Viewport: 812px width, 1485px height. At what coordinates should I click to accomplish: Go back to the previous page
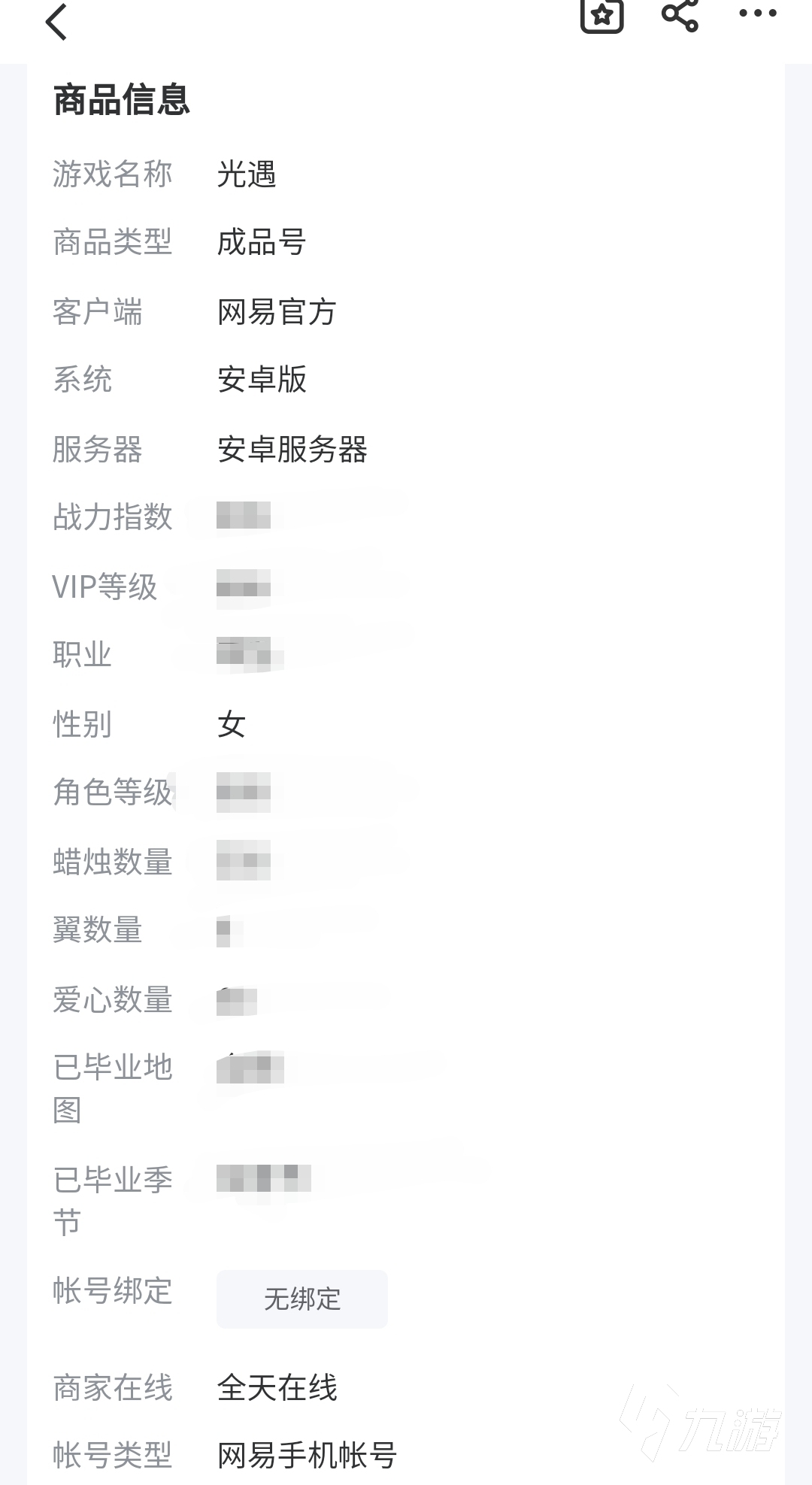[56, 21]
